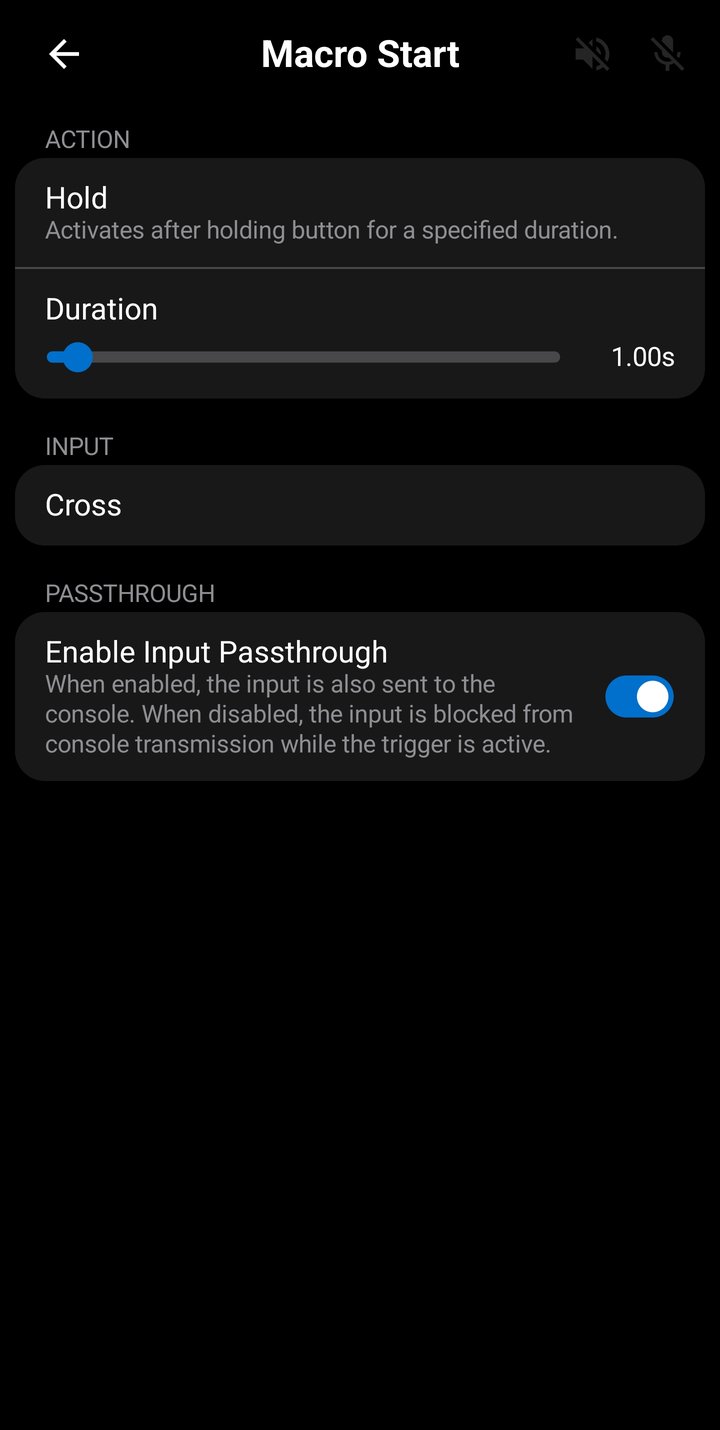Tap the back arrow to leave Macro Start
This screenshot has height=1430, width=720.
[63, 54]
